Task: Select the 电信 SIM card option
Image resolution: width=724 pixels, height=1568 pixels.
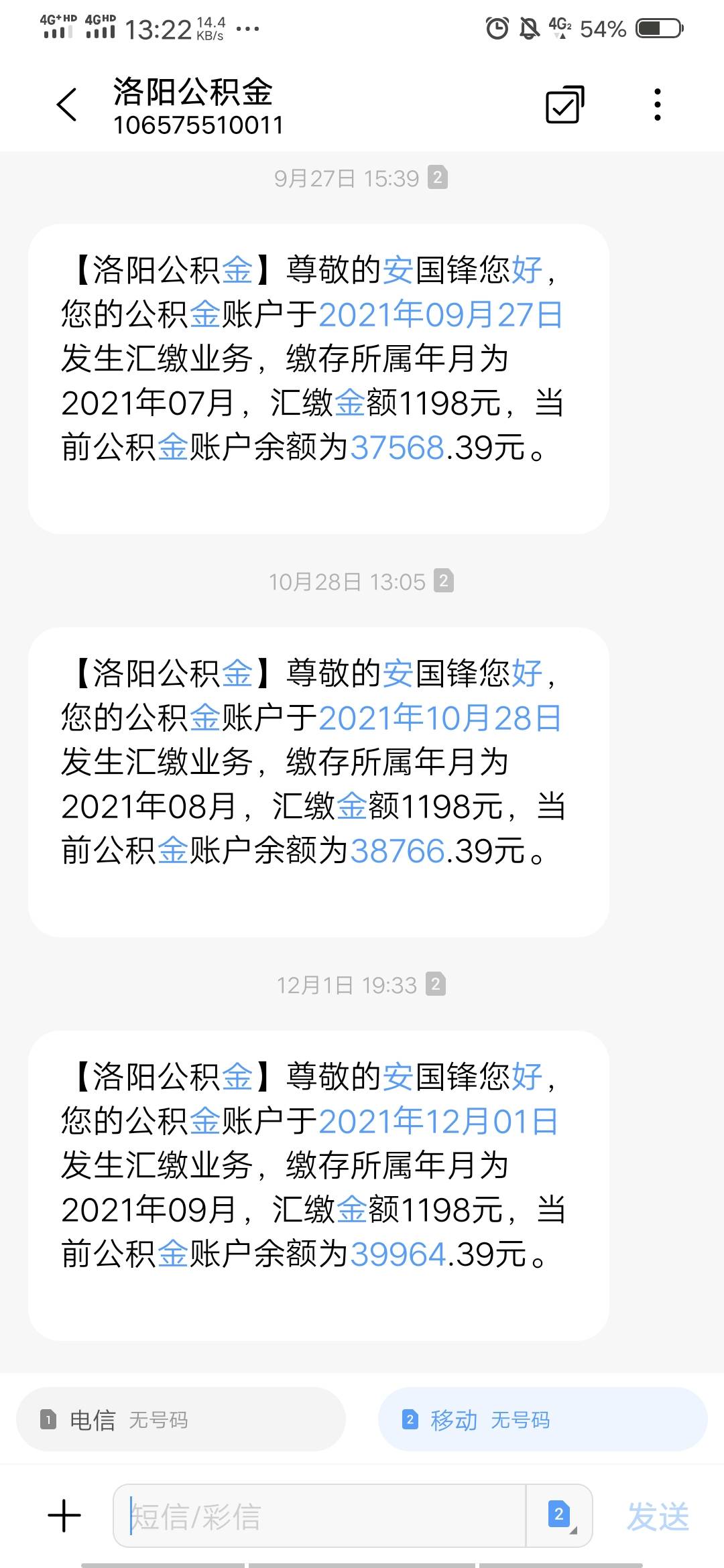Action: pos(181,1419)
